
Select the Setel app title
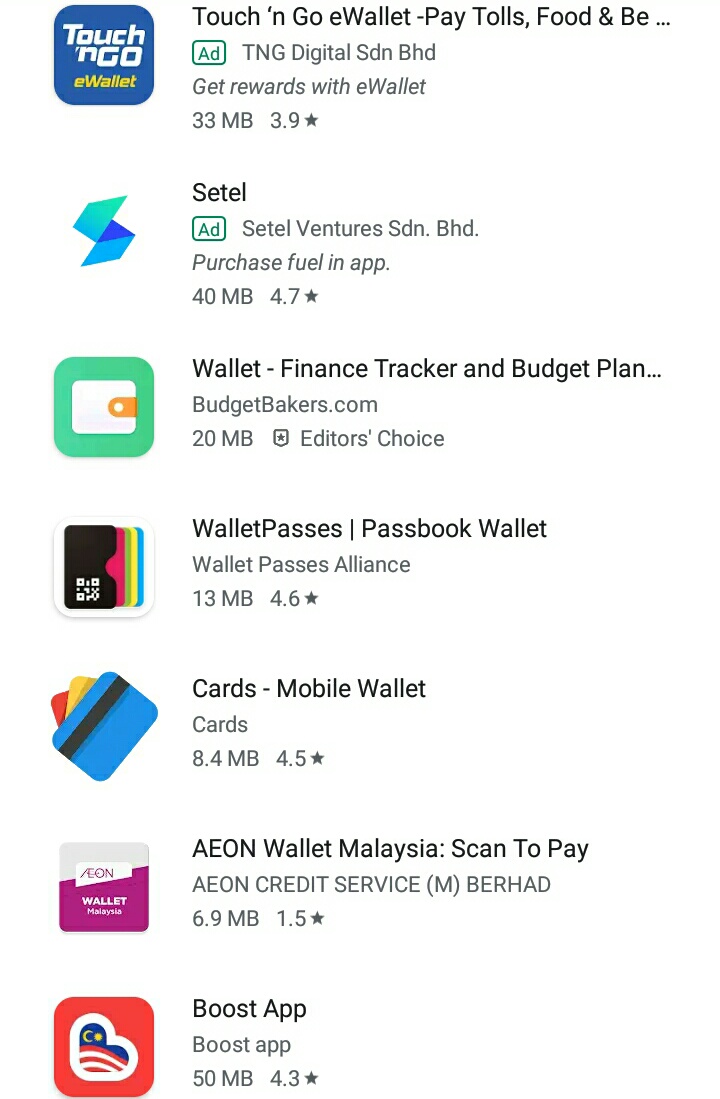click(219, 192)
